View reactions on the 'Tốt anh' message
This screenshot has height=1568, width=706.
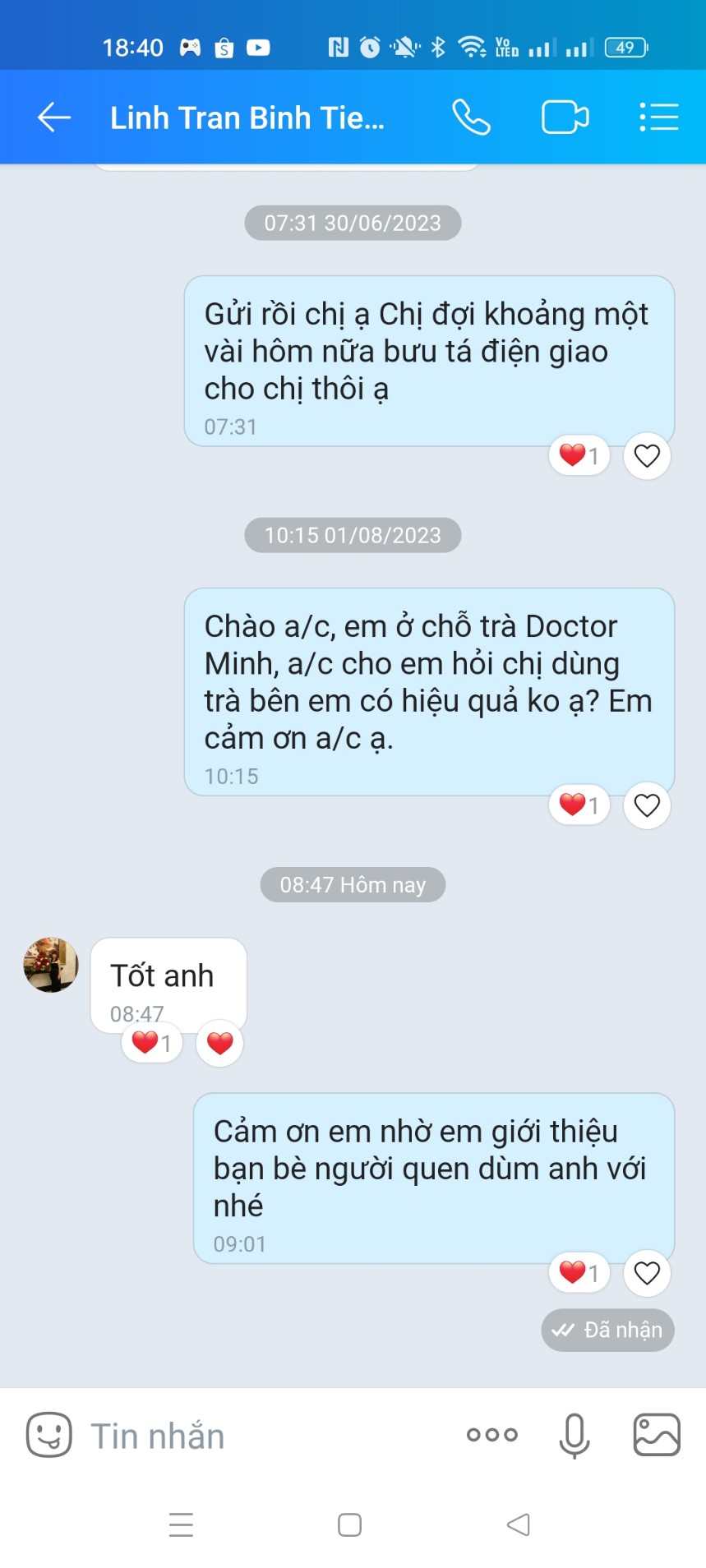tap(152, 1043)
